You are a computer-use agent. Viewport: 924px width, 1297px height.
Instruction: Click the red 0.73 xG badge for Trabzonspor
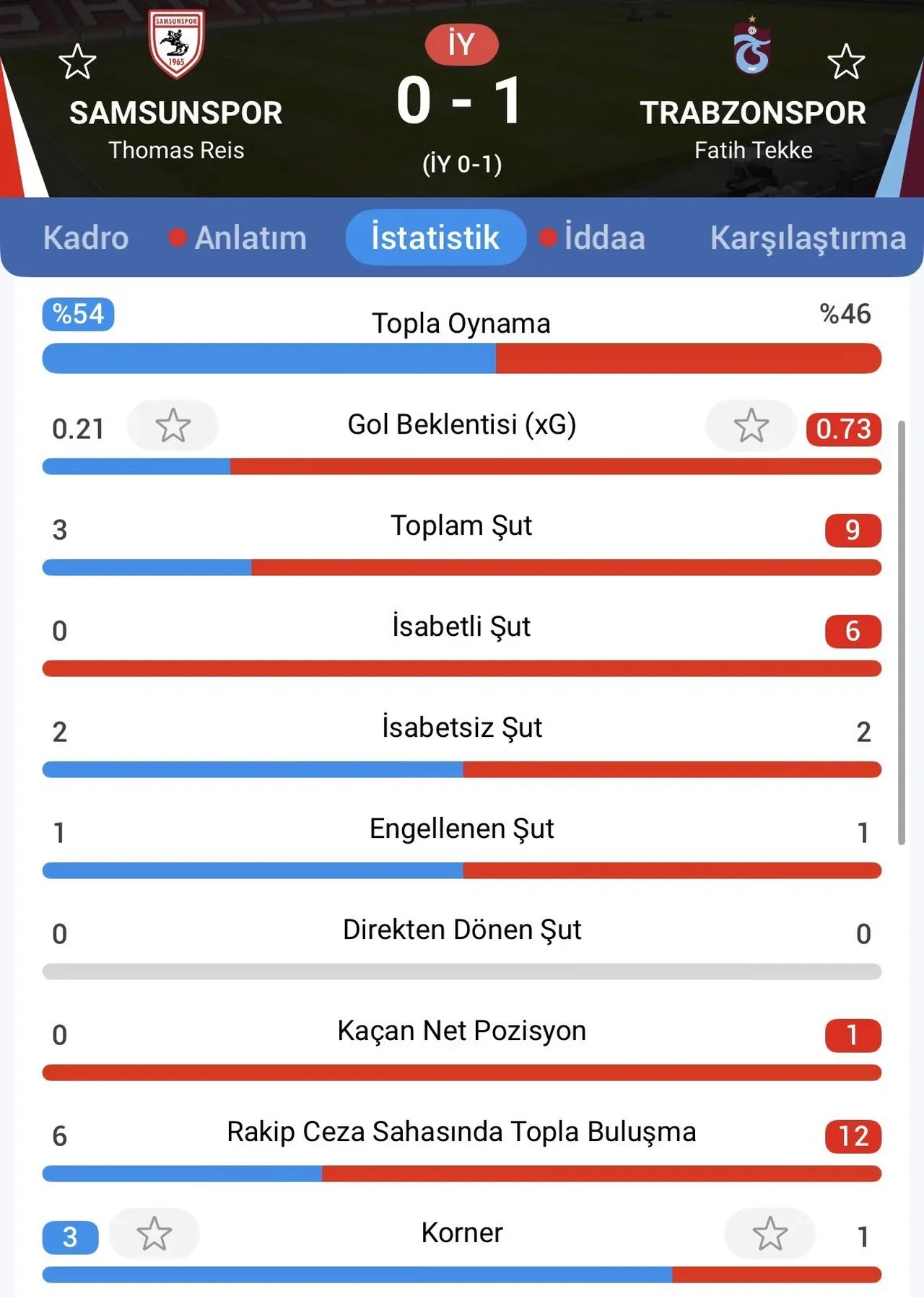point(843,429)
